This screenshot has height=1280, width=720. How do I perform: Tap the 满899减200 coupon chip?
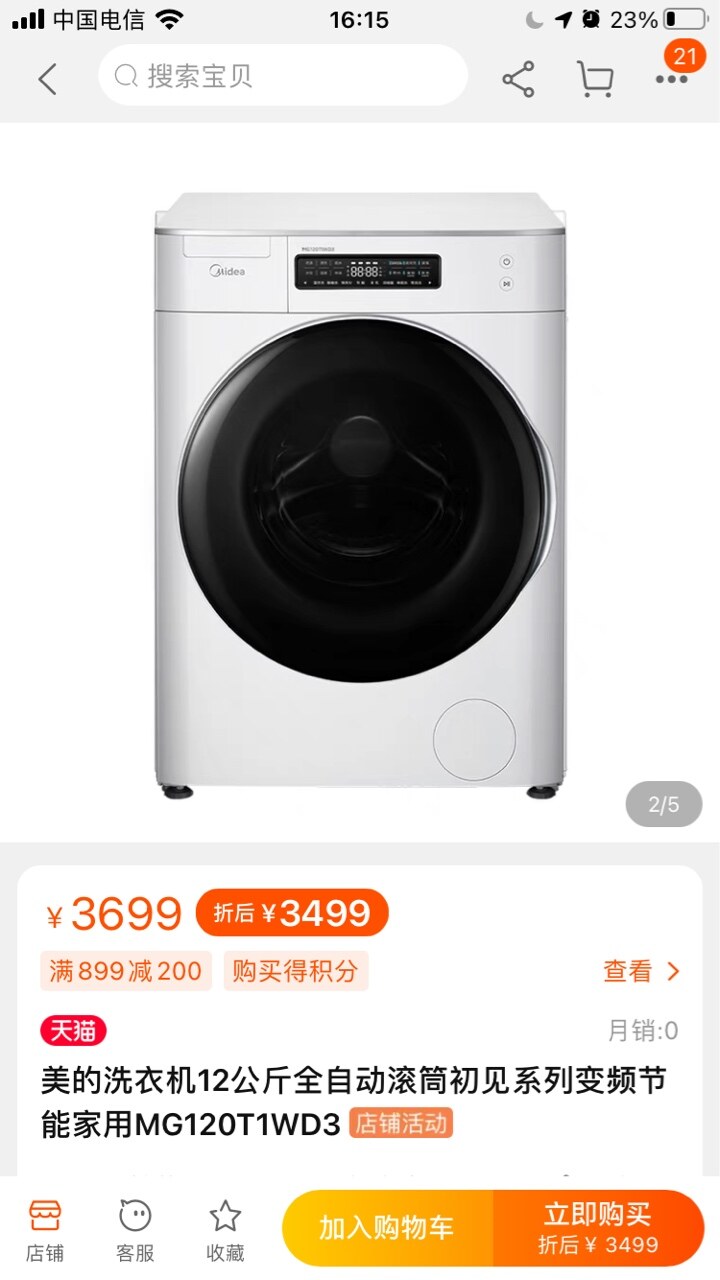click(126, 971)
